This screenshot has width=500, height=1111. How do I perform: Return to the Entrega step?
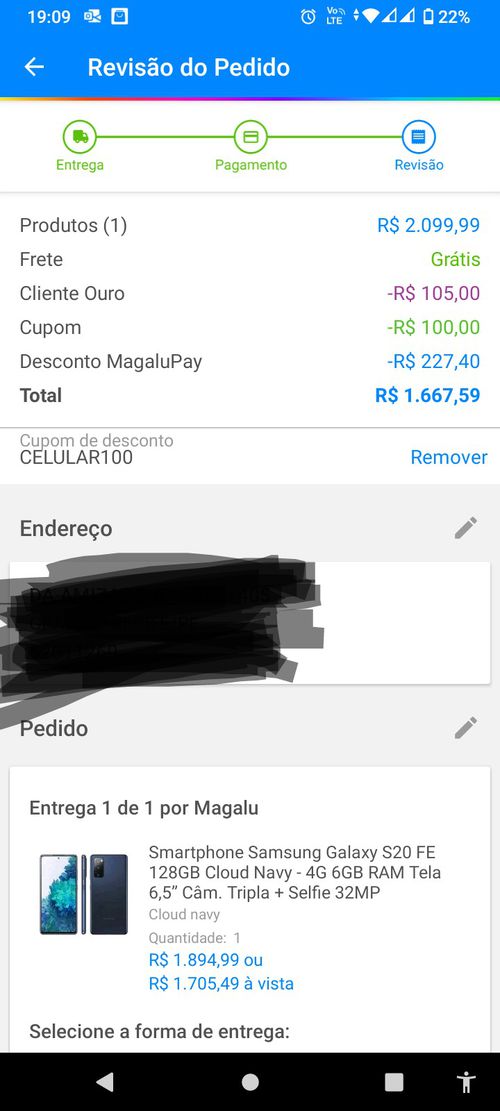(80, 147)
